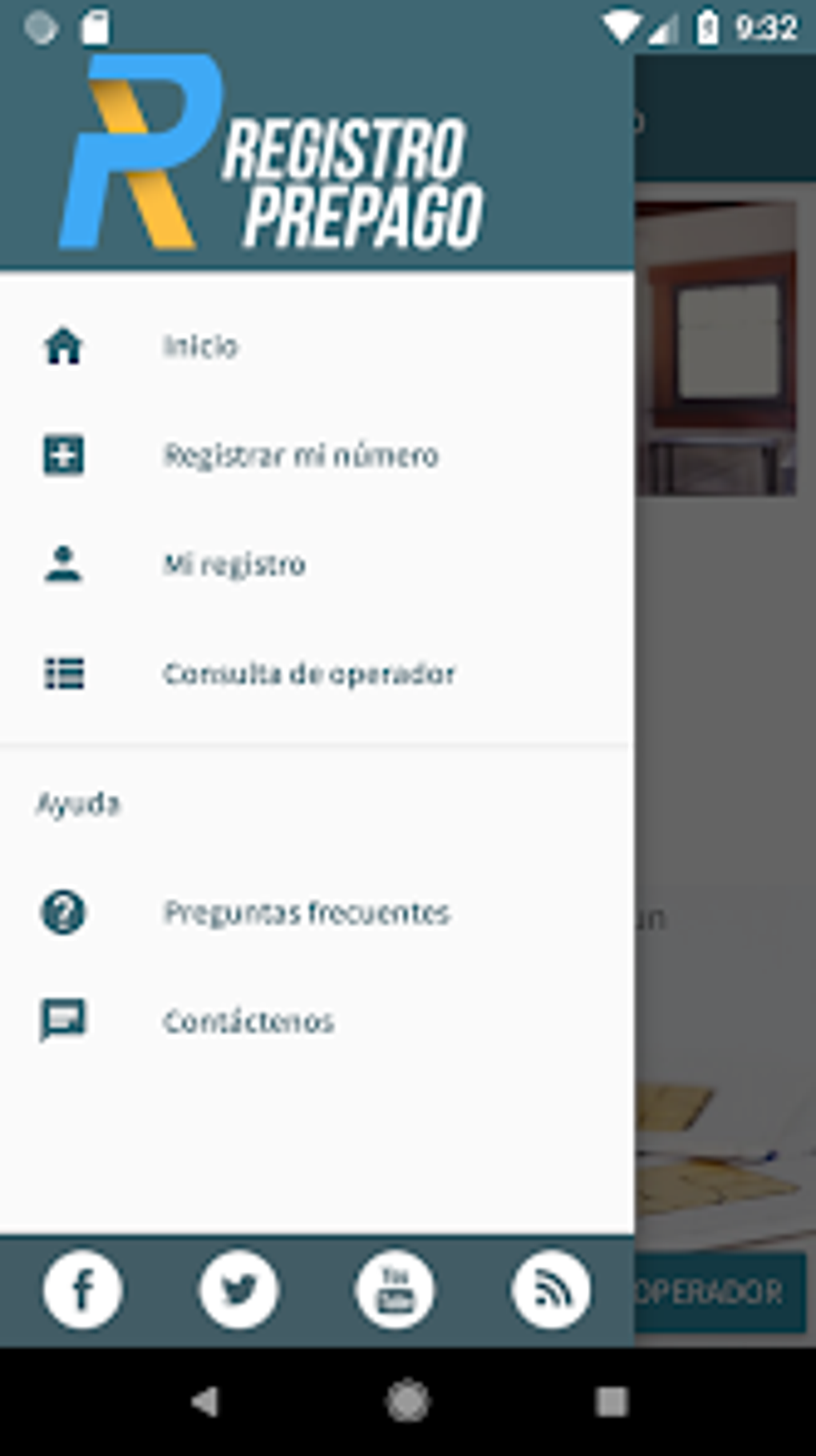The image size is (816, 1456).
Task: Click the chat bubble icon beside Contáctenos
Action: [64, 1019]
